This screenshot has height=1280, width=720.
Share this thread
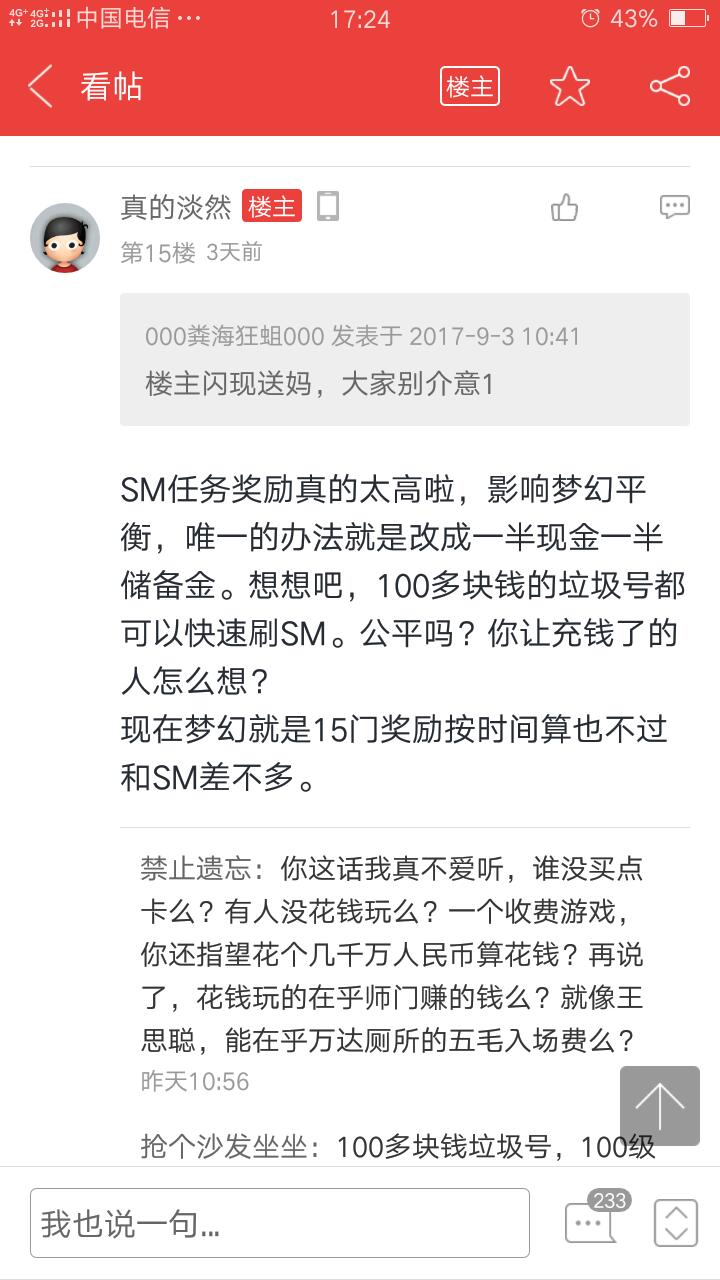[x=669, y=87]
